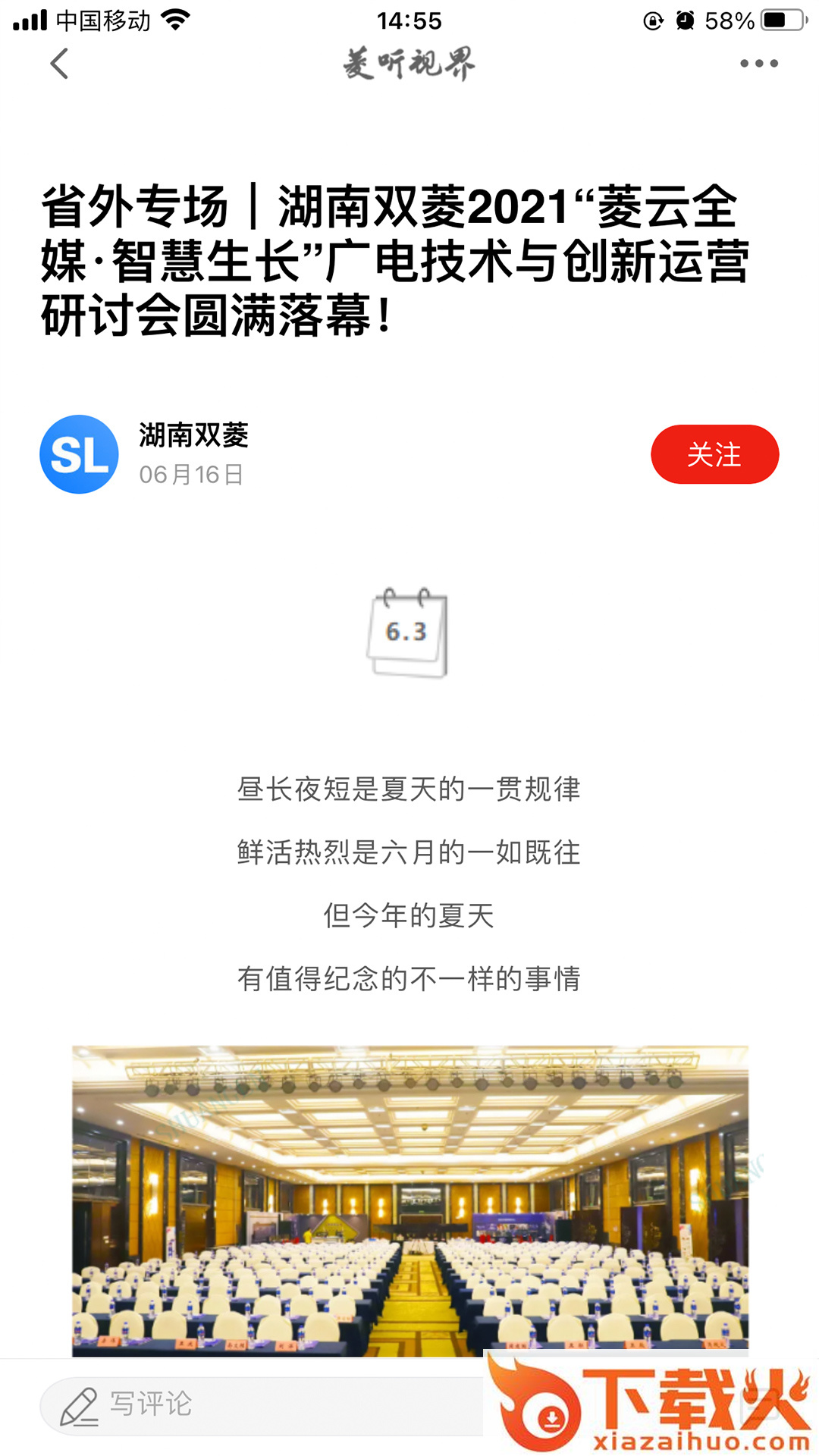The width and height of the screenshot is (819, 1456).
Task: Go back using the top-left arrow
Action: click(59, 64)
